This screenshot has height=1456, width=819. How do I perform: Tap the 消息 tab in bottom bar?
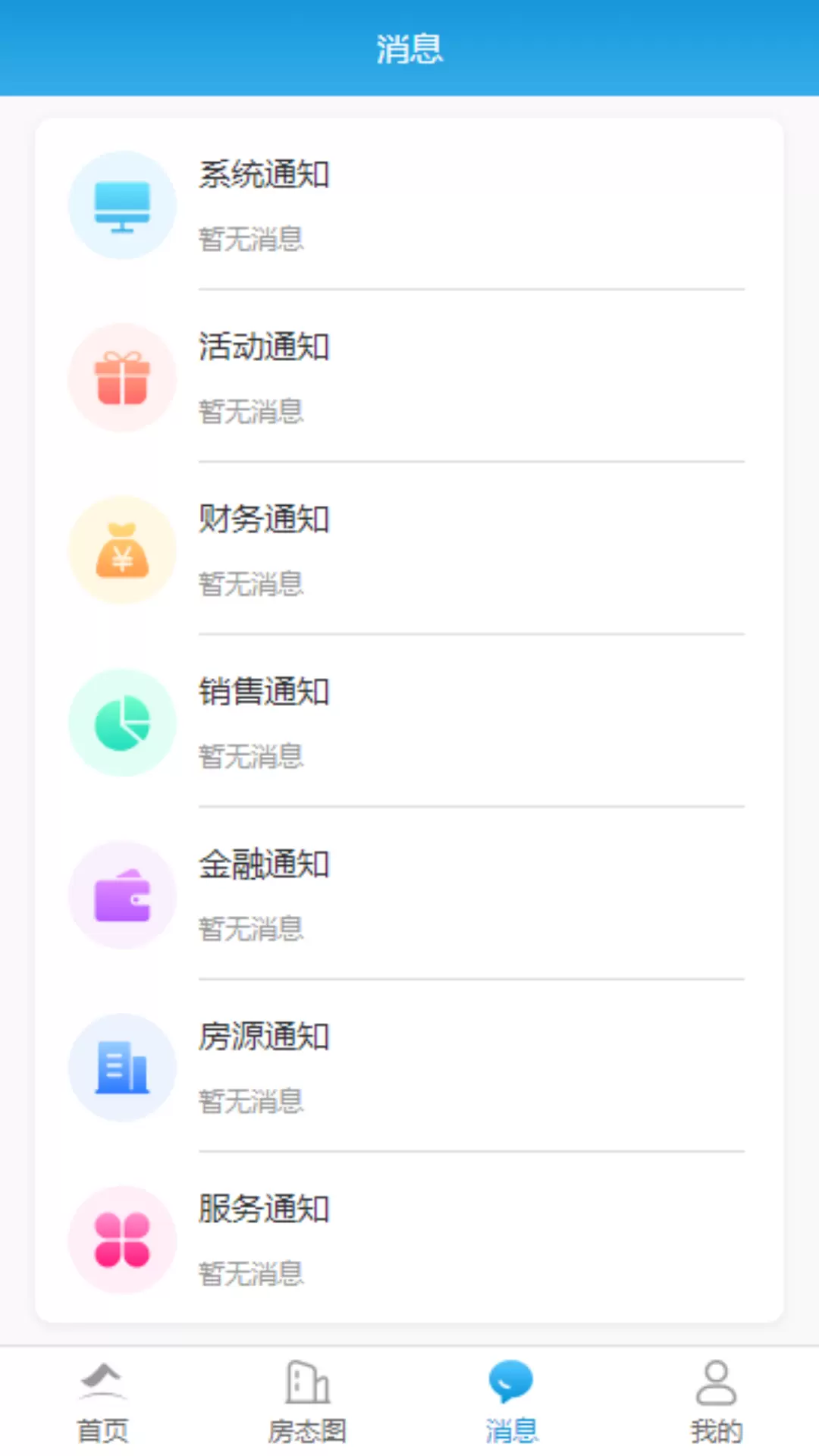point(512,1402)
